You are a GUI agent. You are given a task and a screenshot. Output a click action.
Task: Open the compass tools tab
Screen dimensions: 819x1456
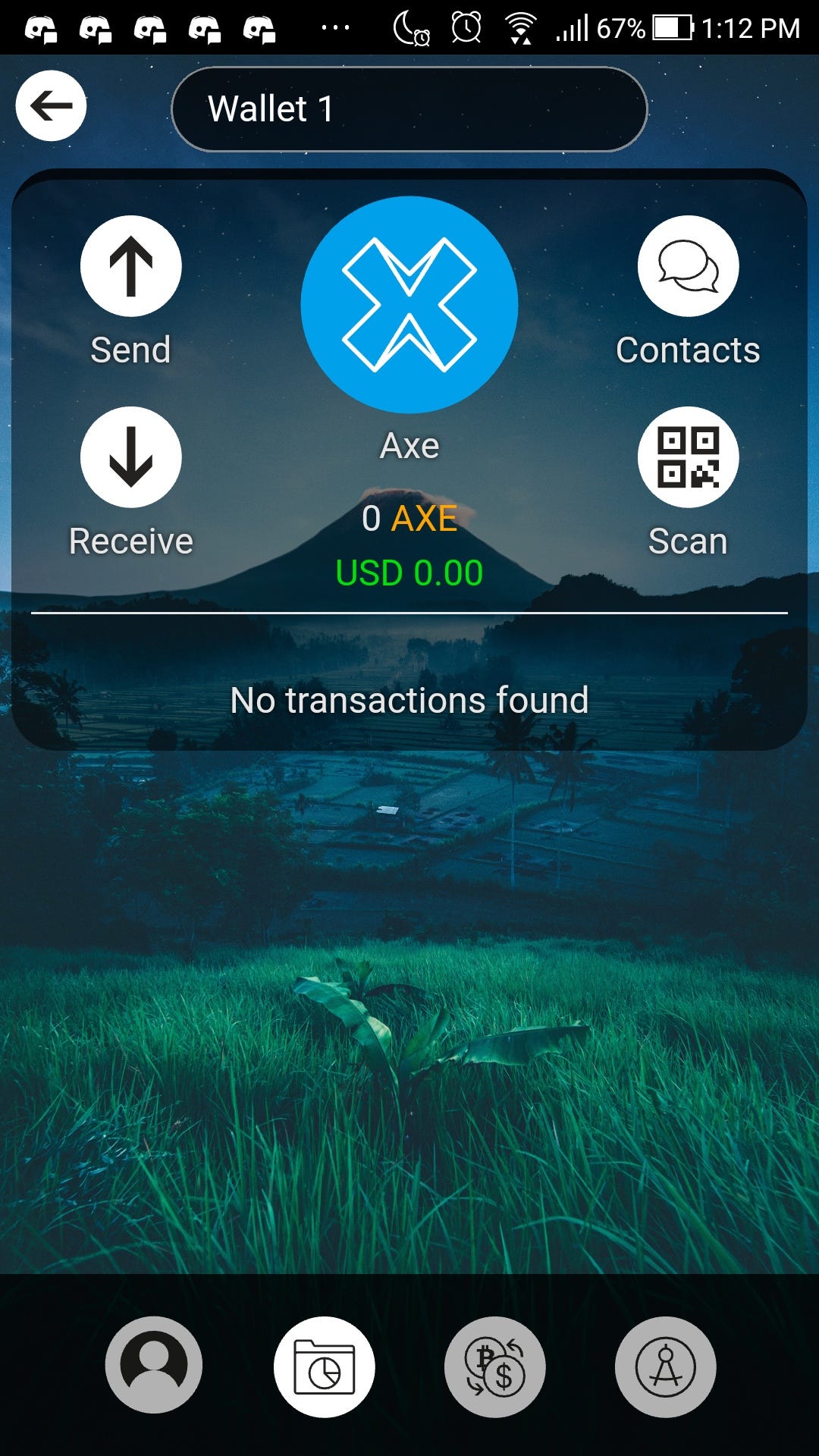coord(665,1367)
